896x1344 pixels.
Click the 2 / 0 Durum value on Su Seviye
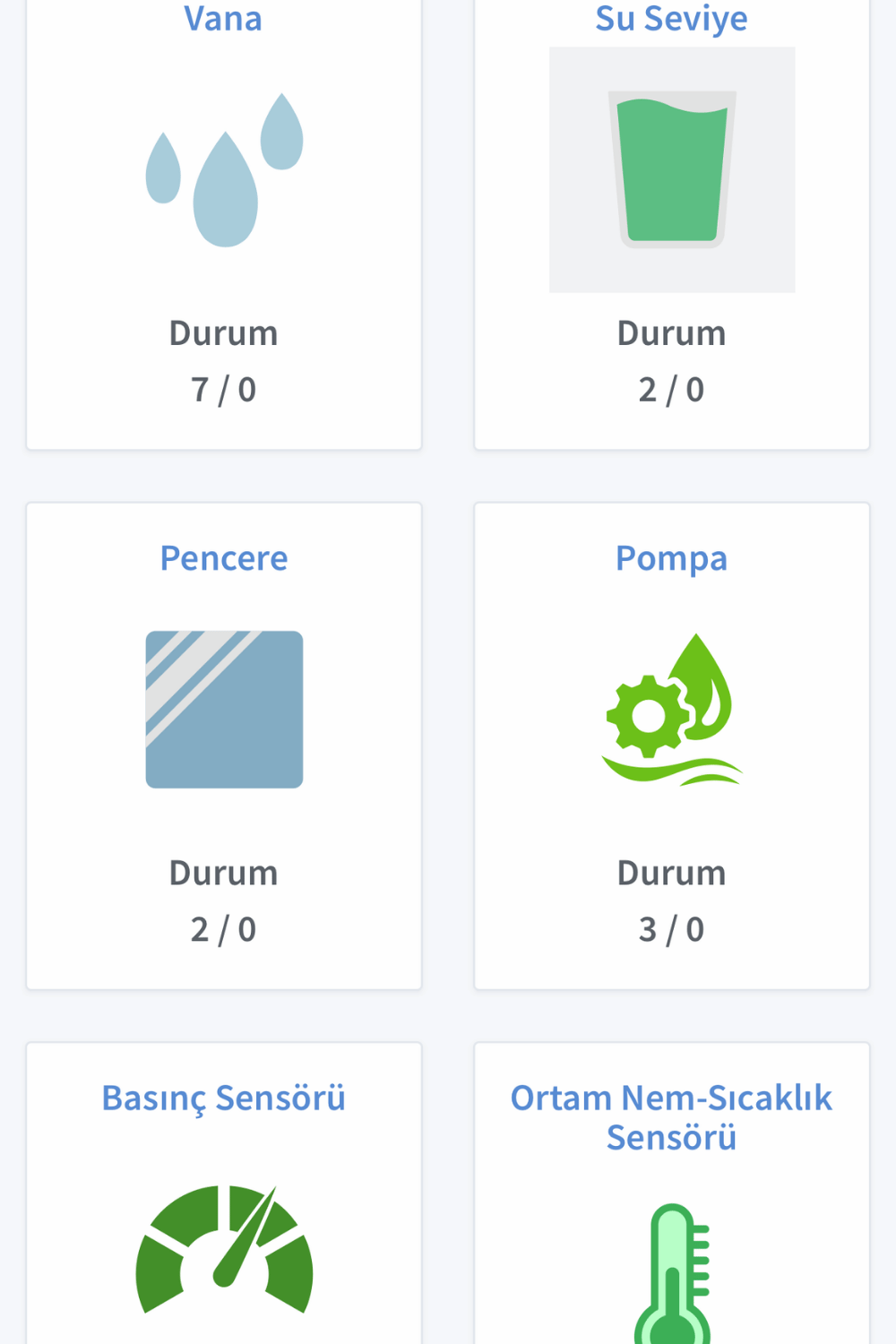[x=671, y=389]
